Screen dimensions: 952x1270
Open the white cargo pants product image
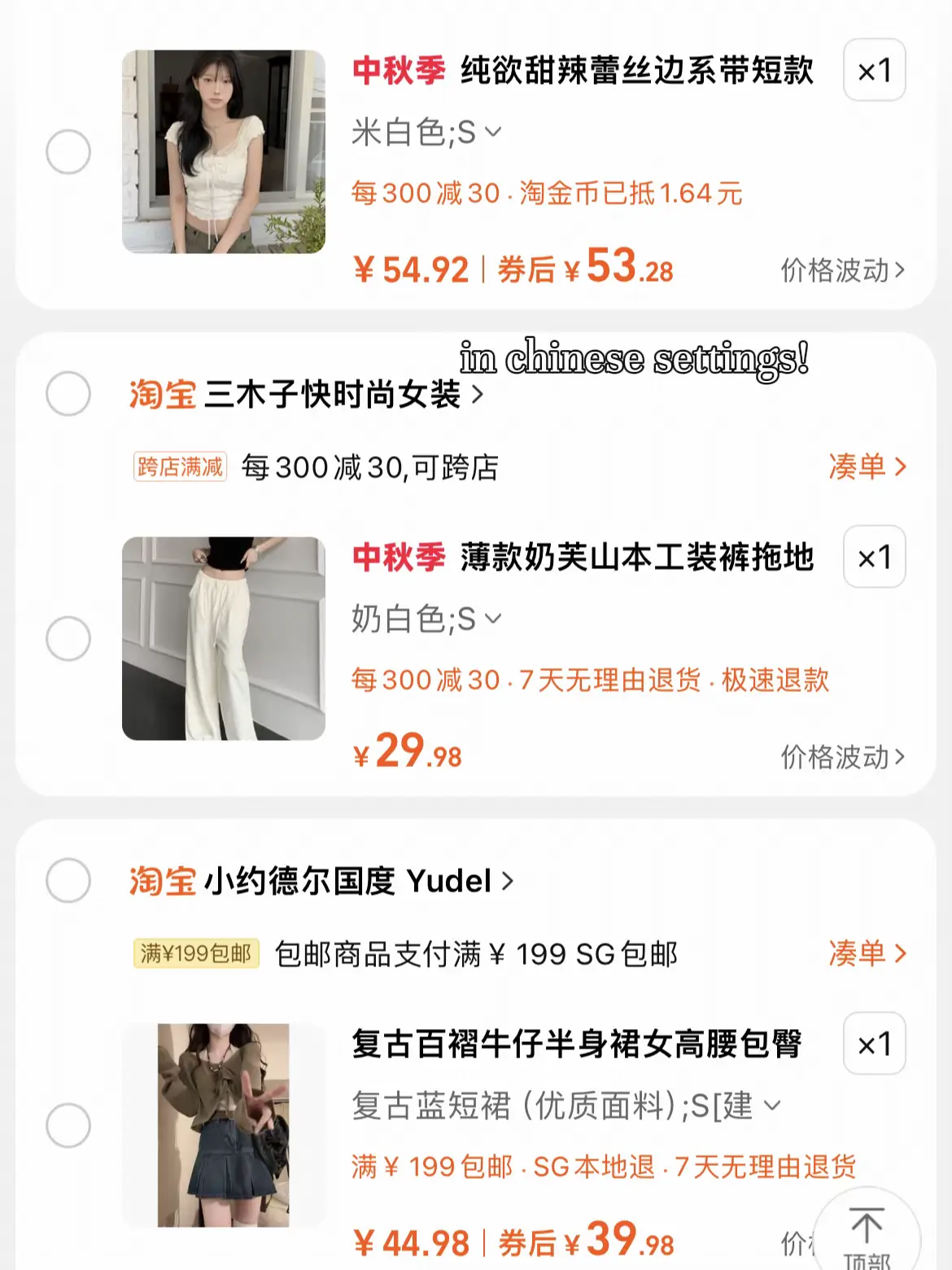pos(224,638)
